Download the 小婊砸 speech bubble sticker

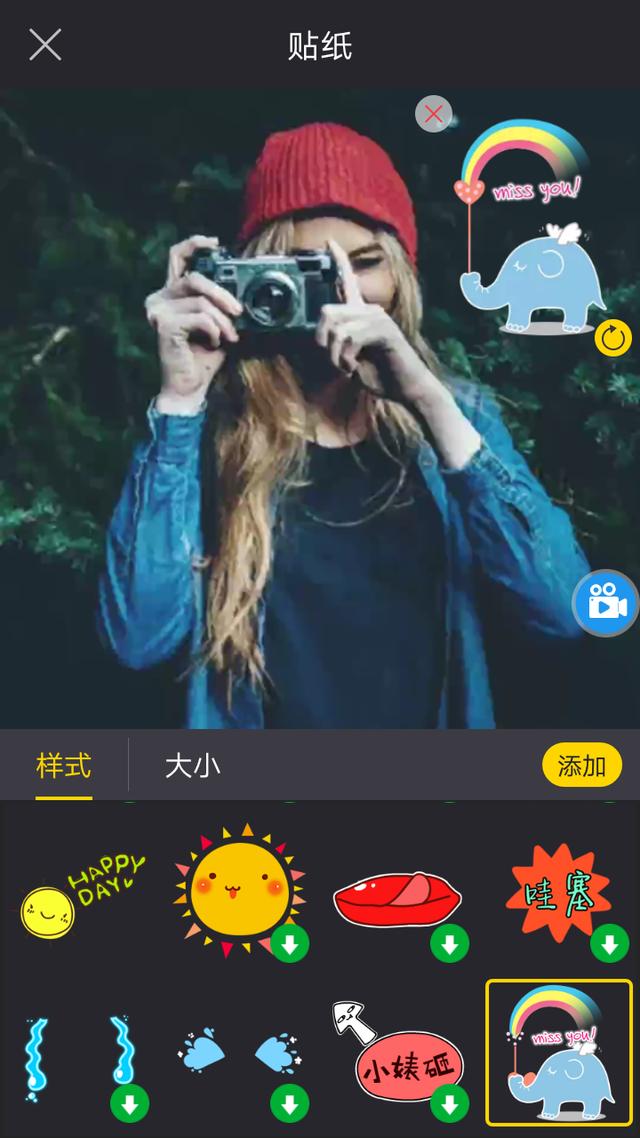pyautogui.click(x=449, y=1104)
